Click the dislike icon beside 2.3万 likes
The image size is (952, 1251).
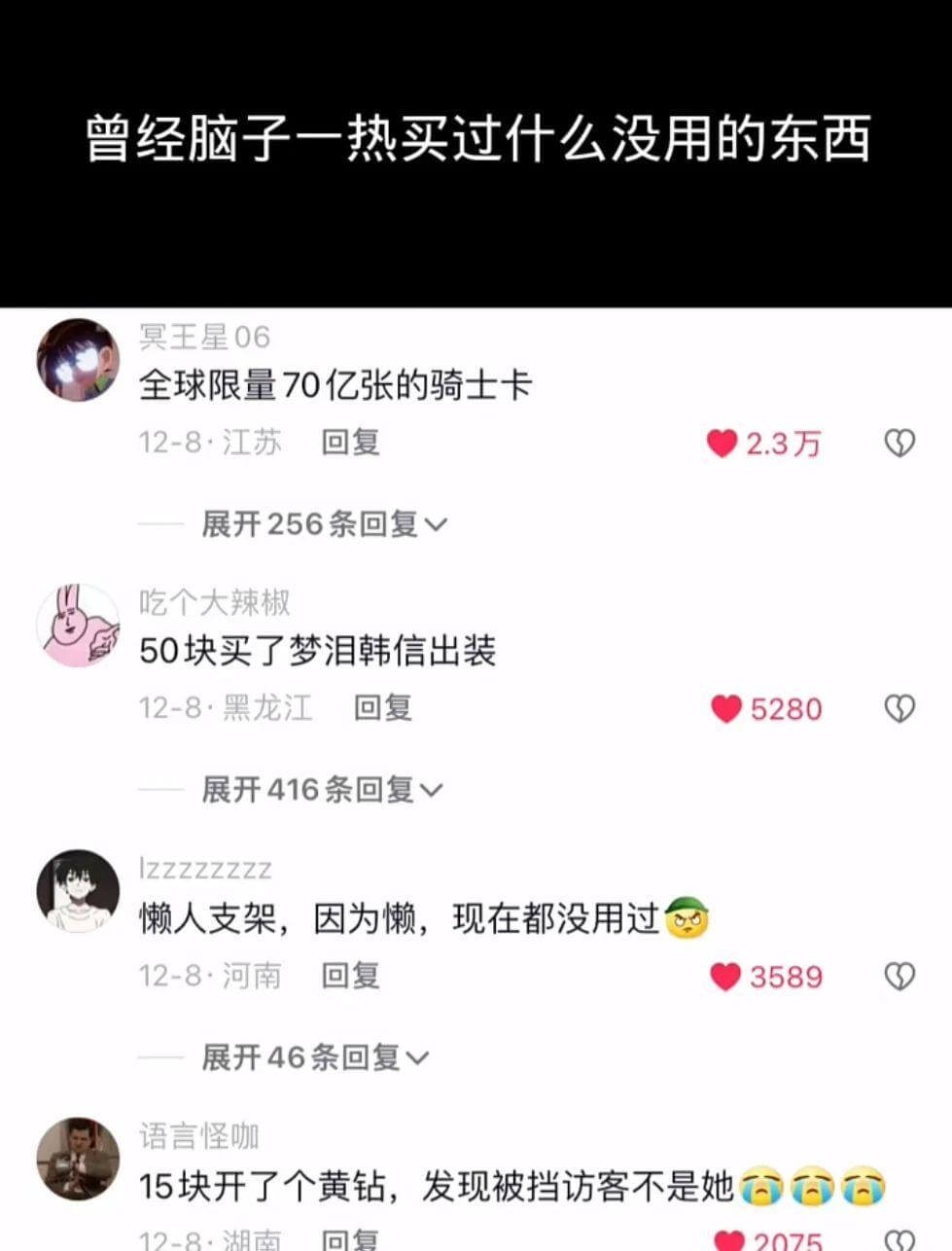tap(897, 444)
